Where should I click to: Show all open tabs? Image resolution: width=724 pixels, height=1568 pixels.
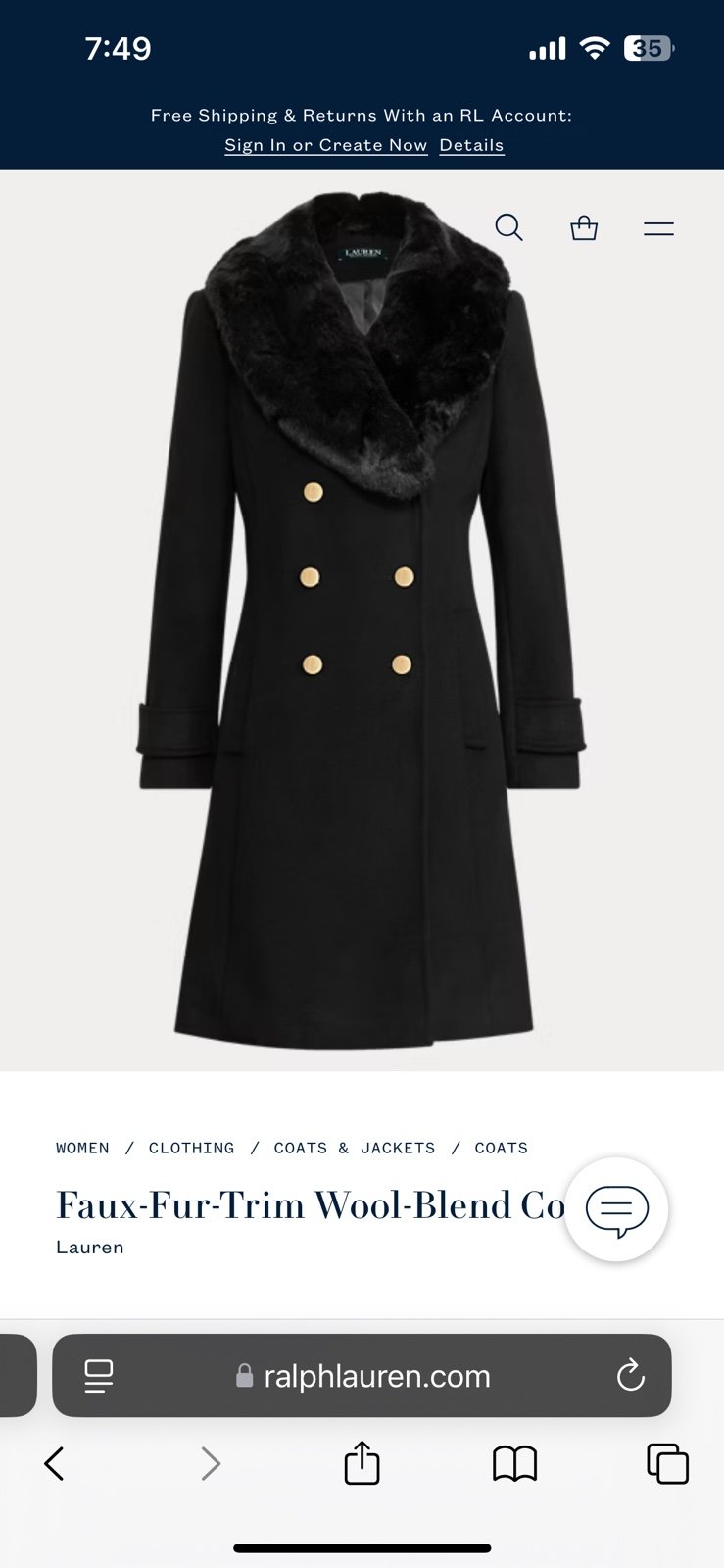click(667, 1464)
